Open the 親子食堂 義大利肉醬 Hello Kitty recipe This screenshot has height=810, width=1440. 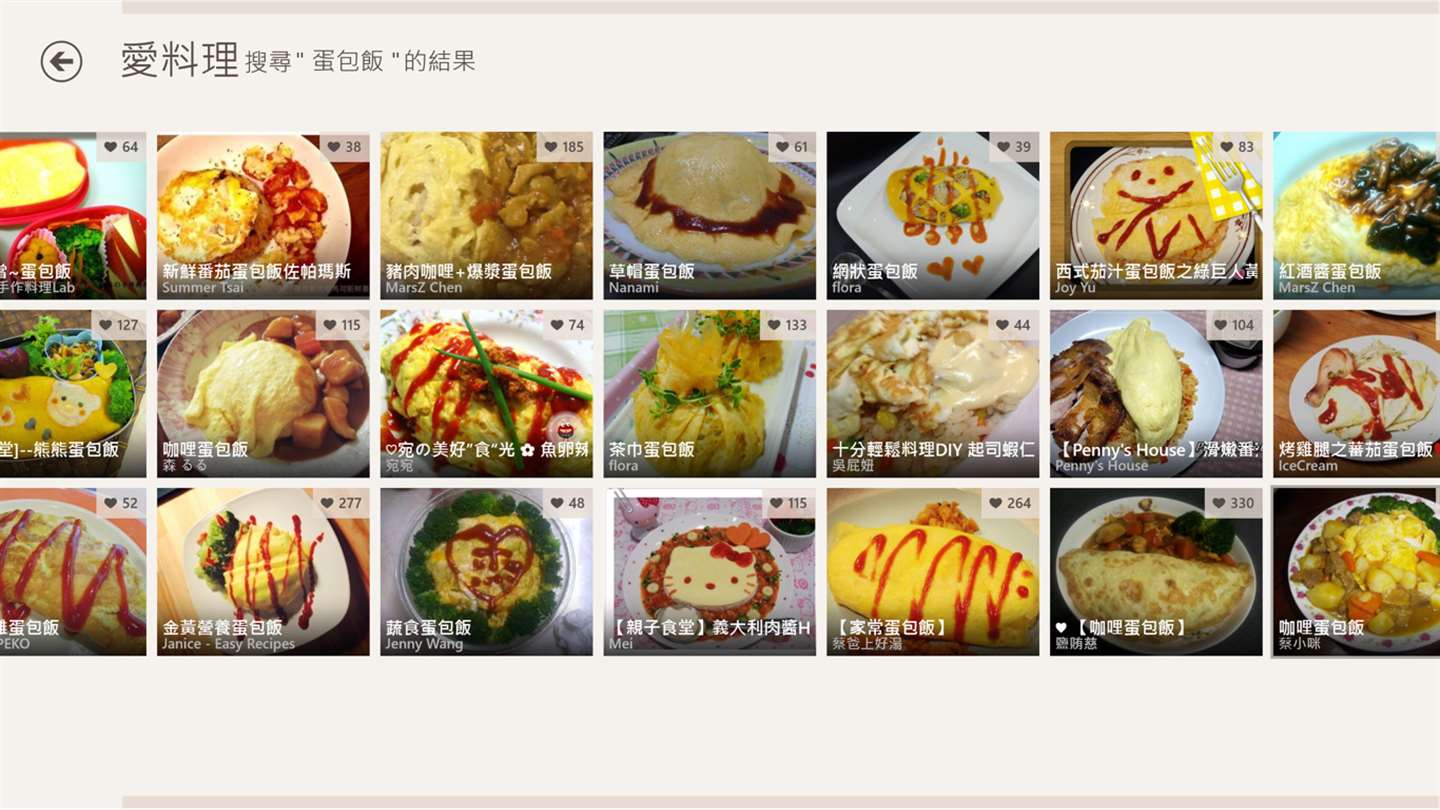point(709,571)
